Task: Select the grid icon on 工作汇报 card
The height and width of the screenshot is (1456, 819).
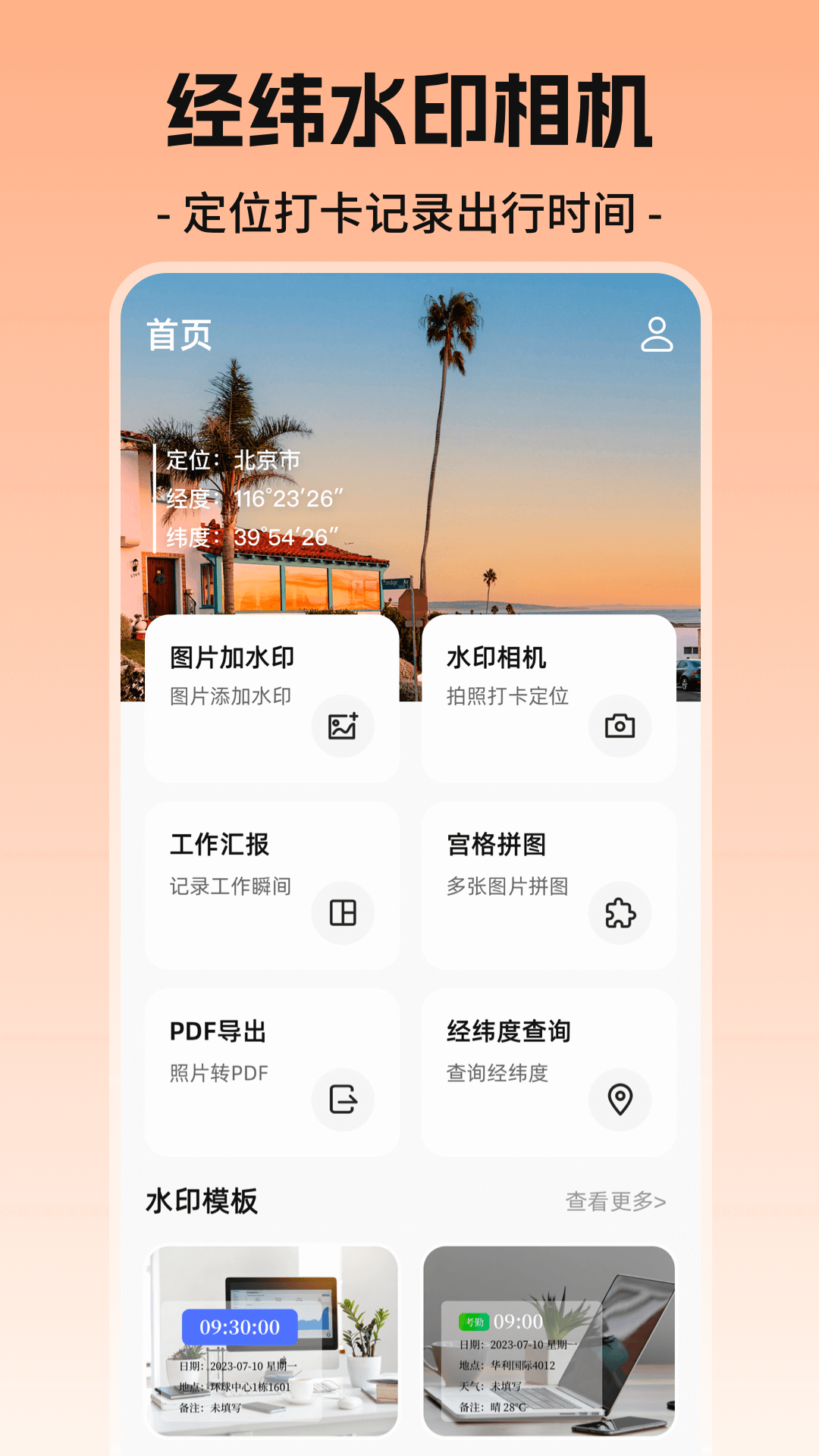Action: tap(344, 914)
